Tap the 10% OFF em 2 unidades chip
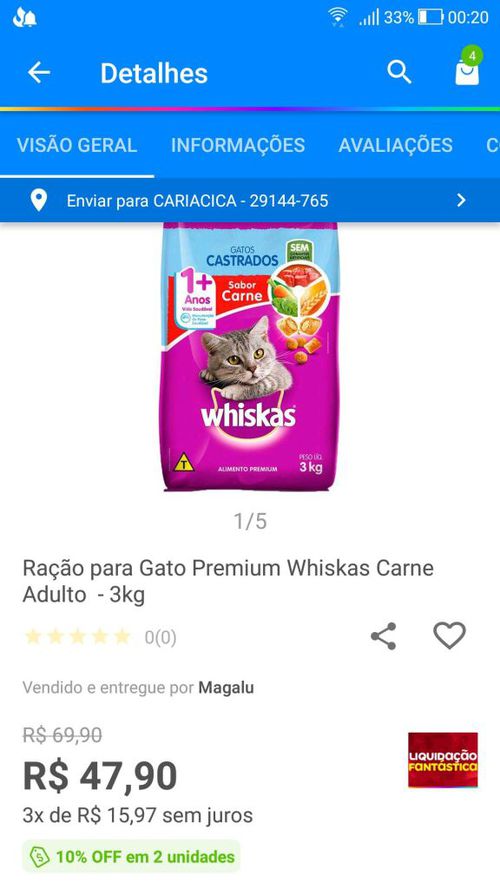Screen dimensions: 500x889 [131, 856]
